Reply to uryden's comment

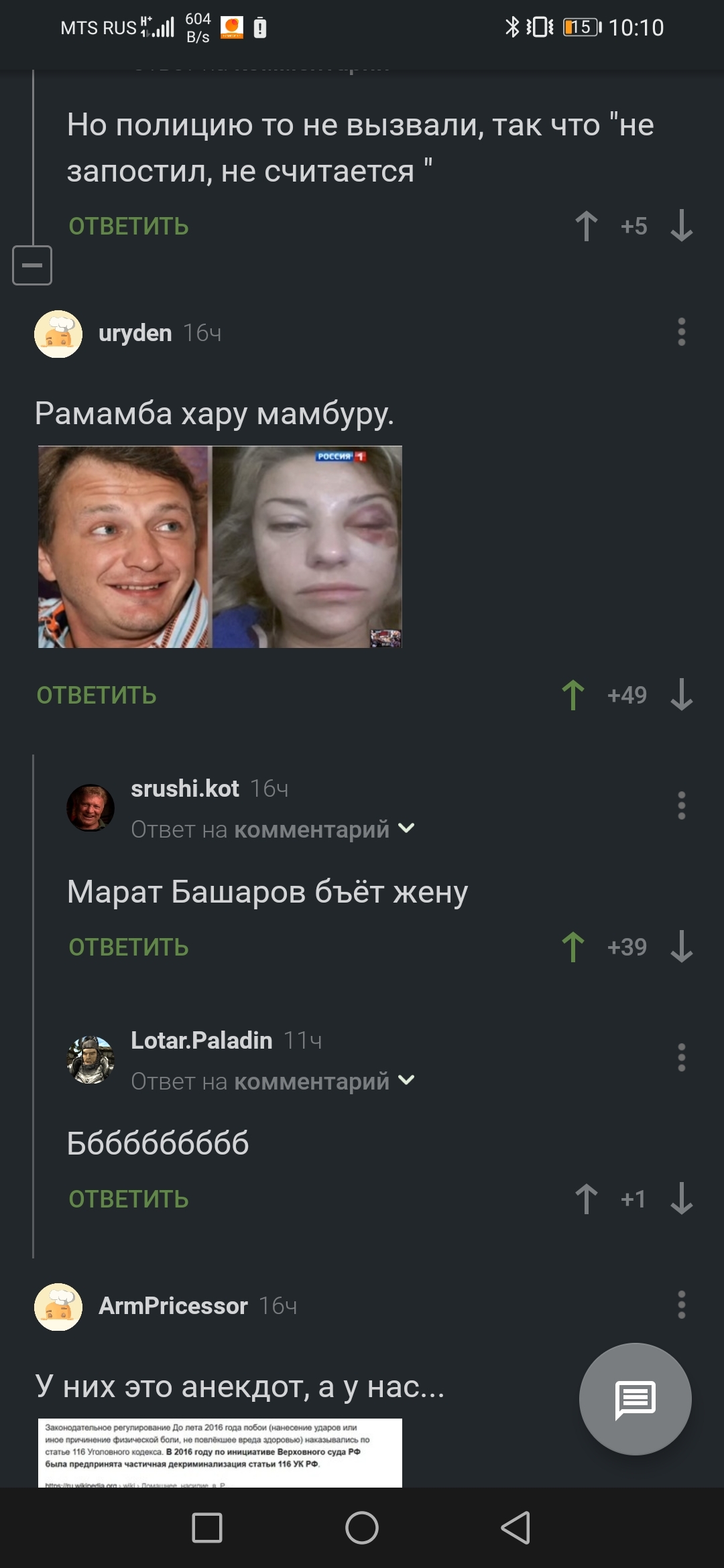[x=97, y=696]
